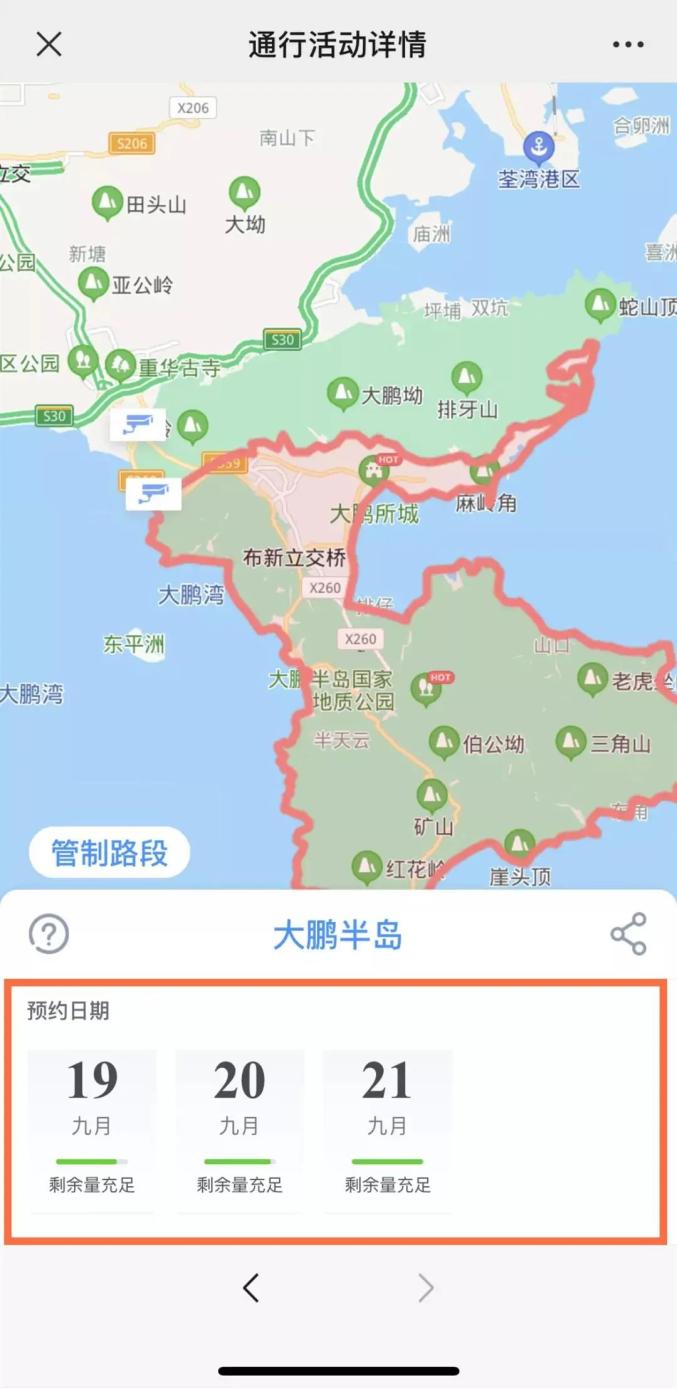Open the help question mark icon
This screenshot has width=677, height=1389.
point(49,934)
